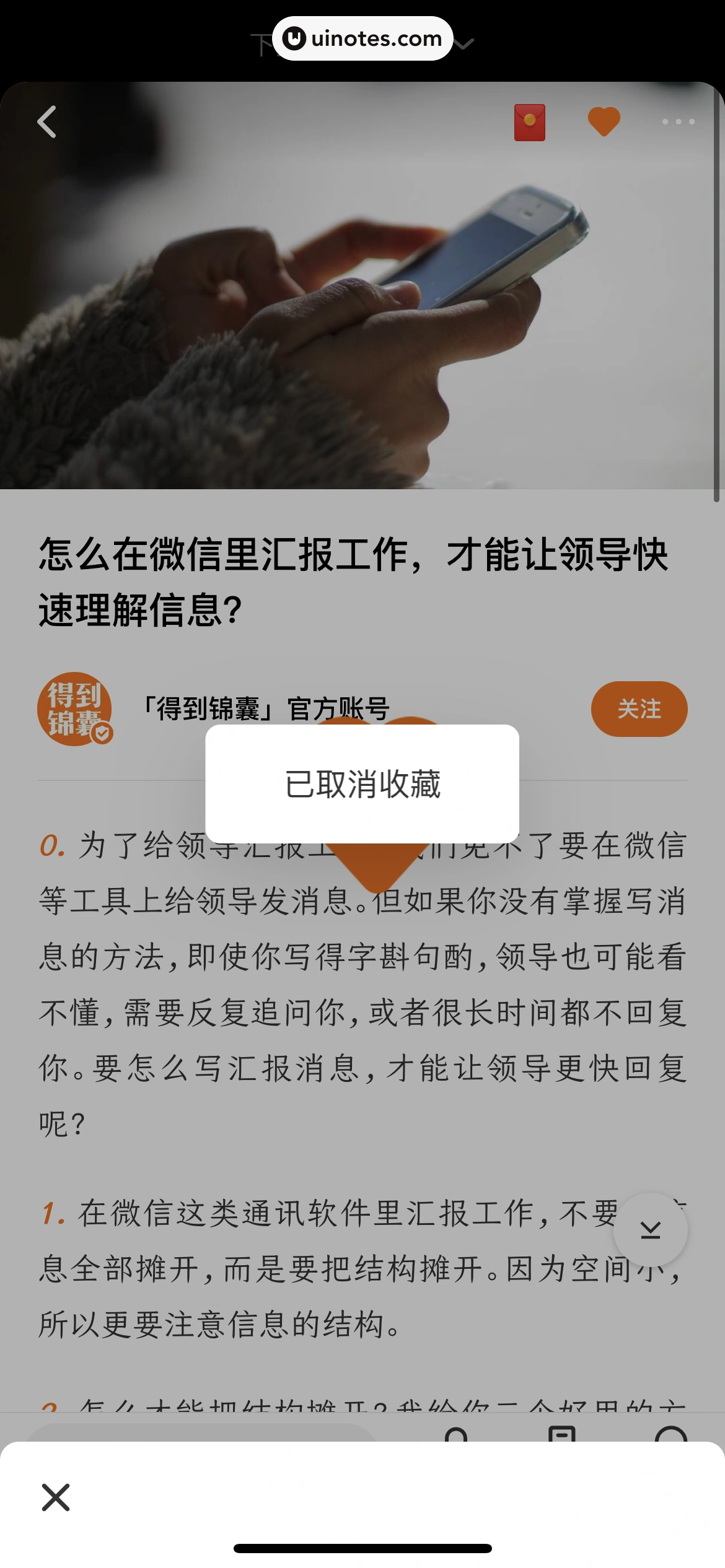Close the bottom sheet with X
This screenshot has width=725, height=1568.
point(56,1497)
